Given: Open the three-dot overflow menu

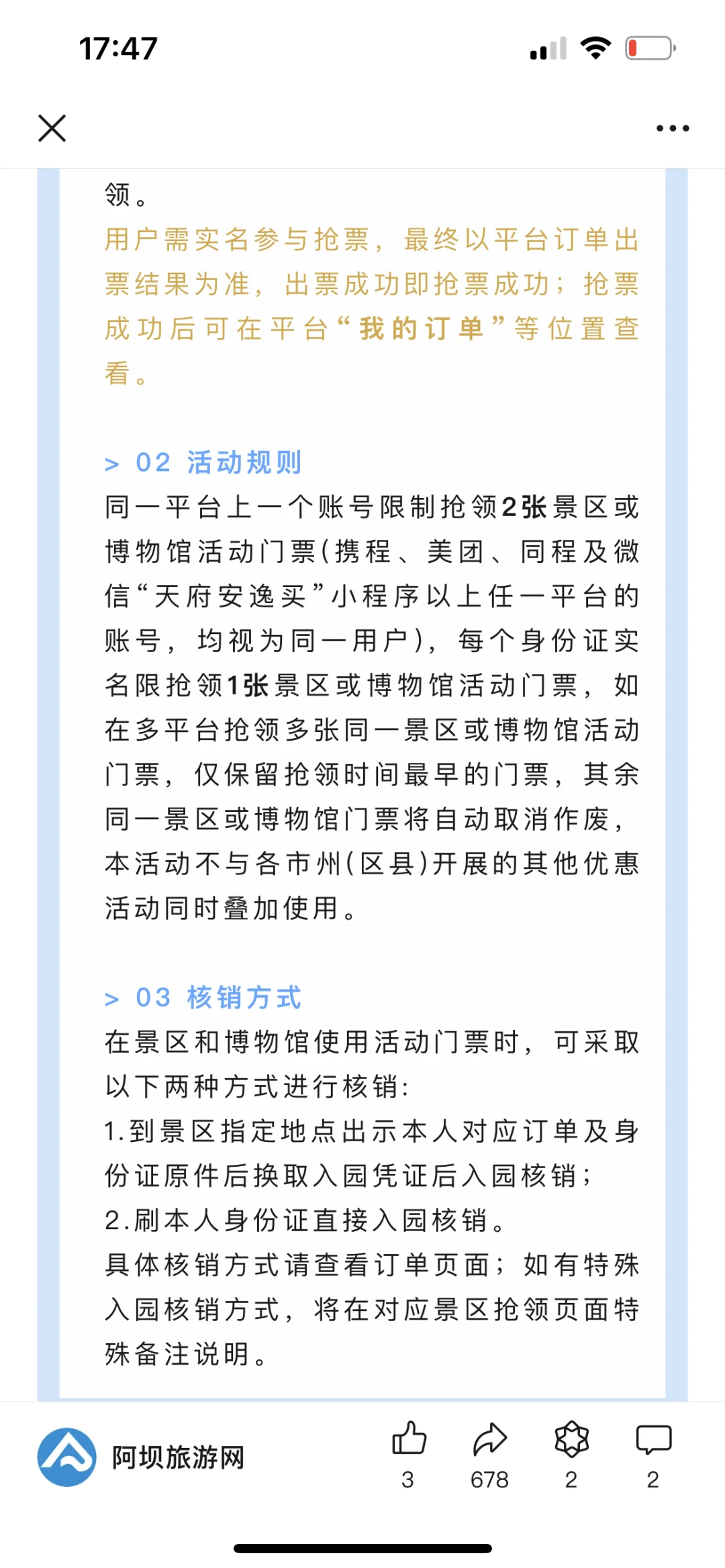Looking at the screenshot, I should [673, 128].
